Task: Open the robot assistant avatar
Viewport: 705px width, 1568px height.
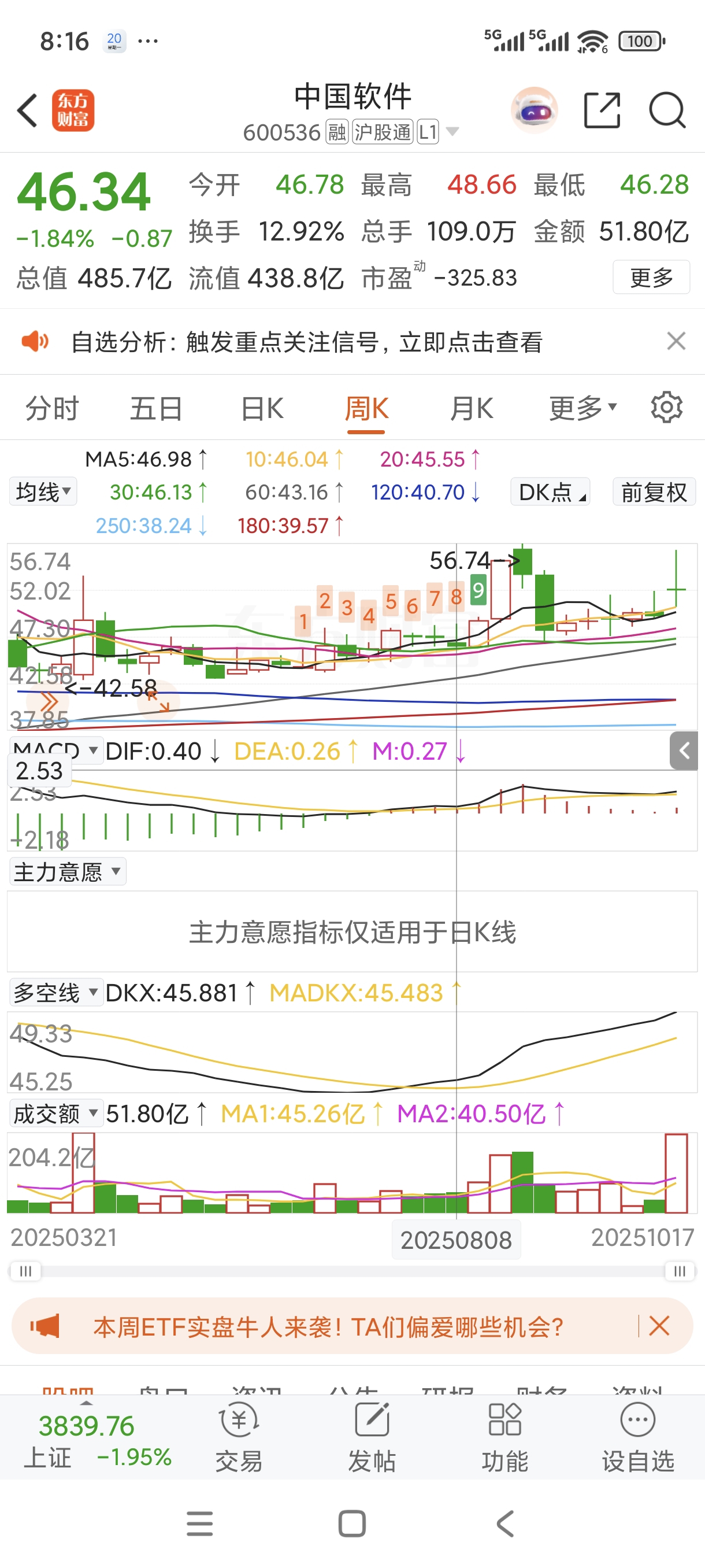Action: pyautogui.click(x=534, y=111)
